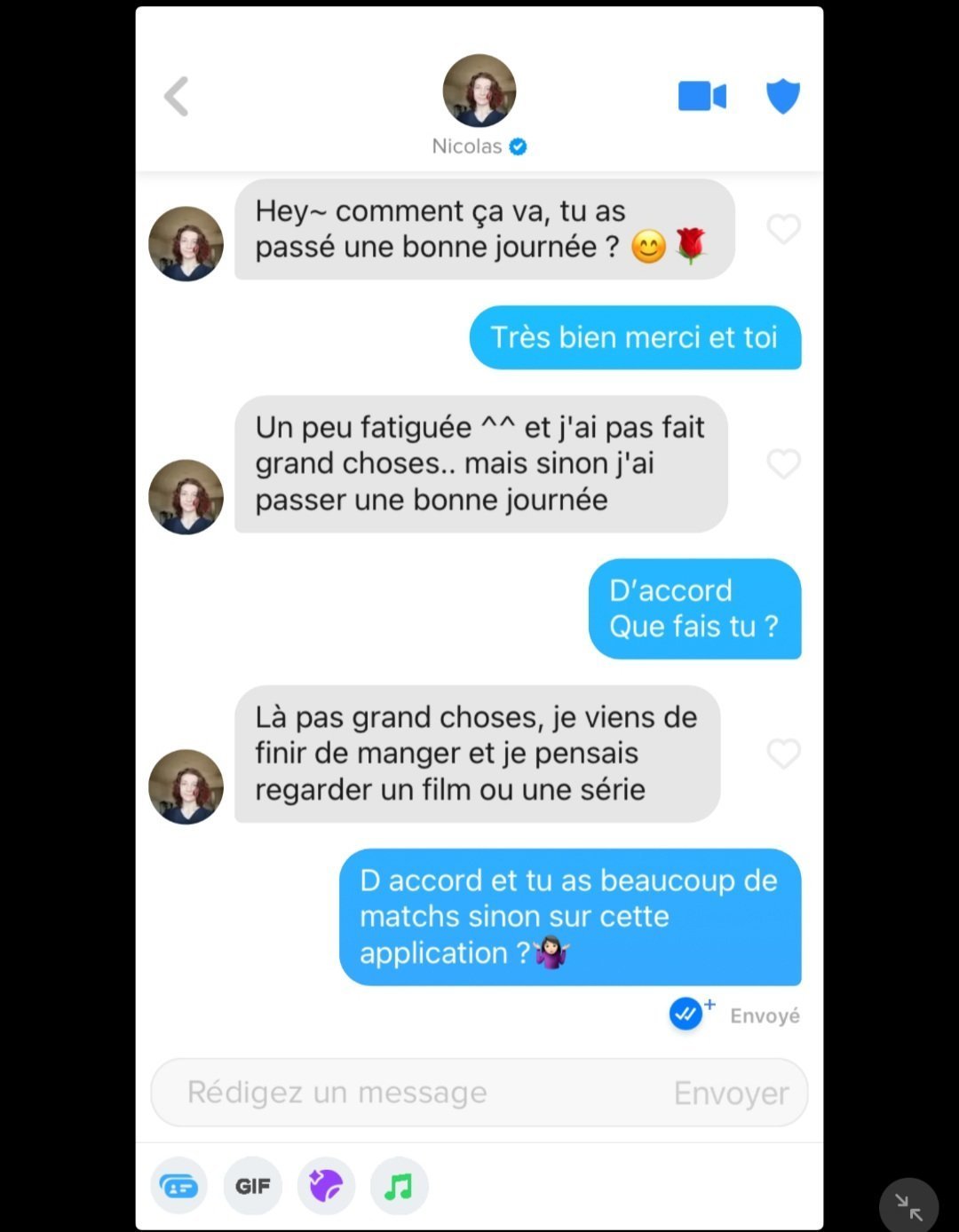Start a video call with Nicolas
The image size is (959, 1232).
pyautogui.click(x=701, y=96)
